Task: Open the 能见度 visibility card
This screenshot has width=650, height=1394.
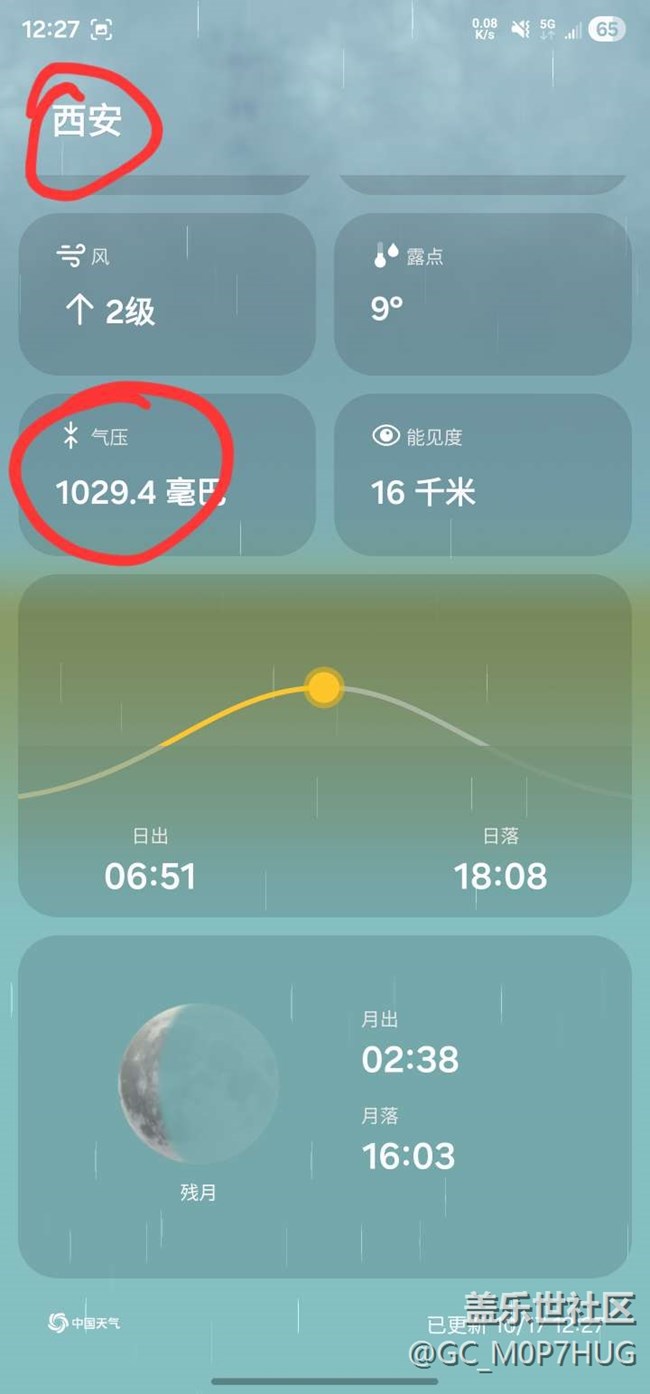Action: 482,474
